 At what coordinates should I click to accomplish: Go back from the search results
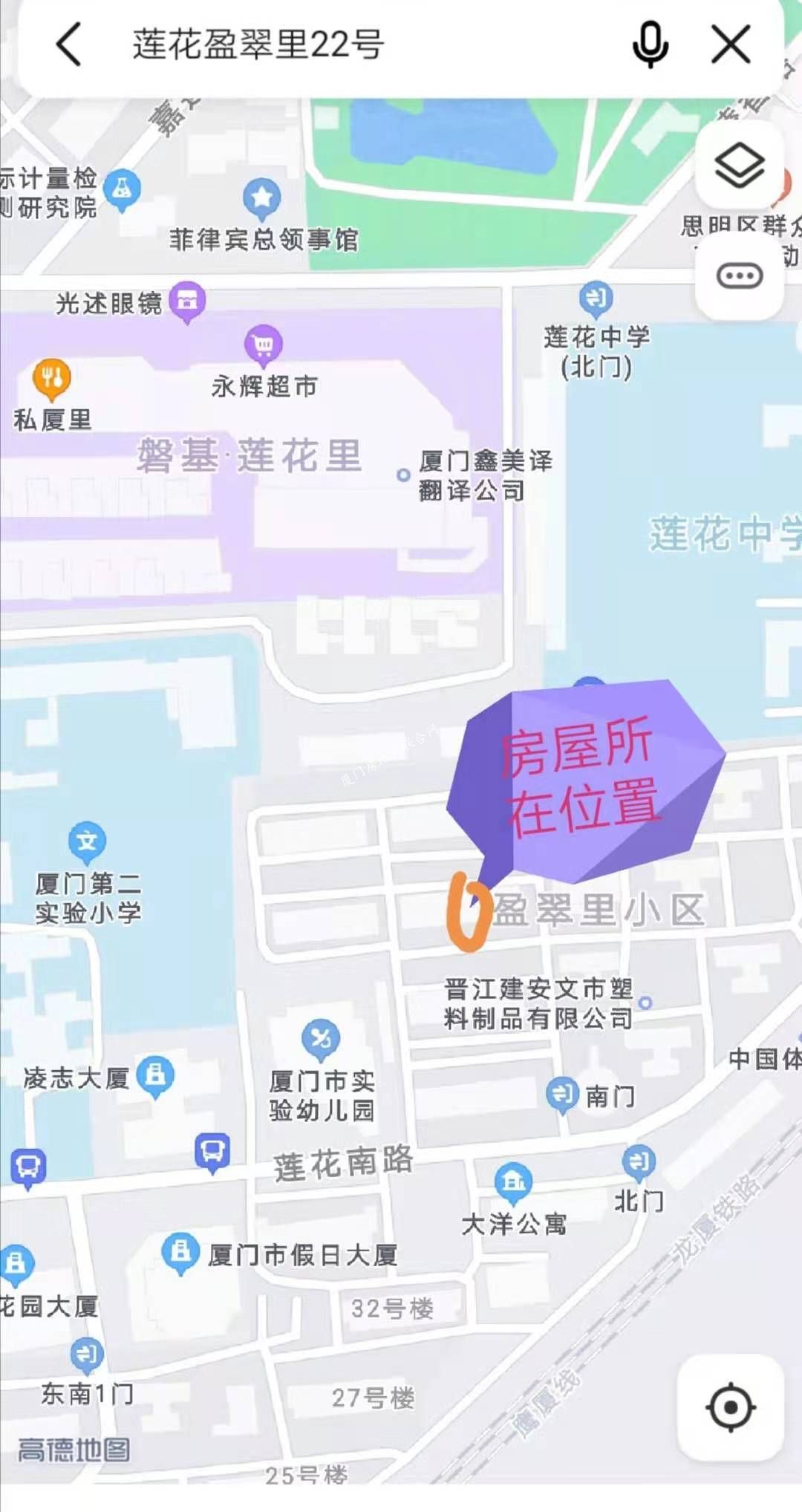69,45
